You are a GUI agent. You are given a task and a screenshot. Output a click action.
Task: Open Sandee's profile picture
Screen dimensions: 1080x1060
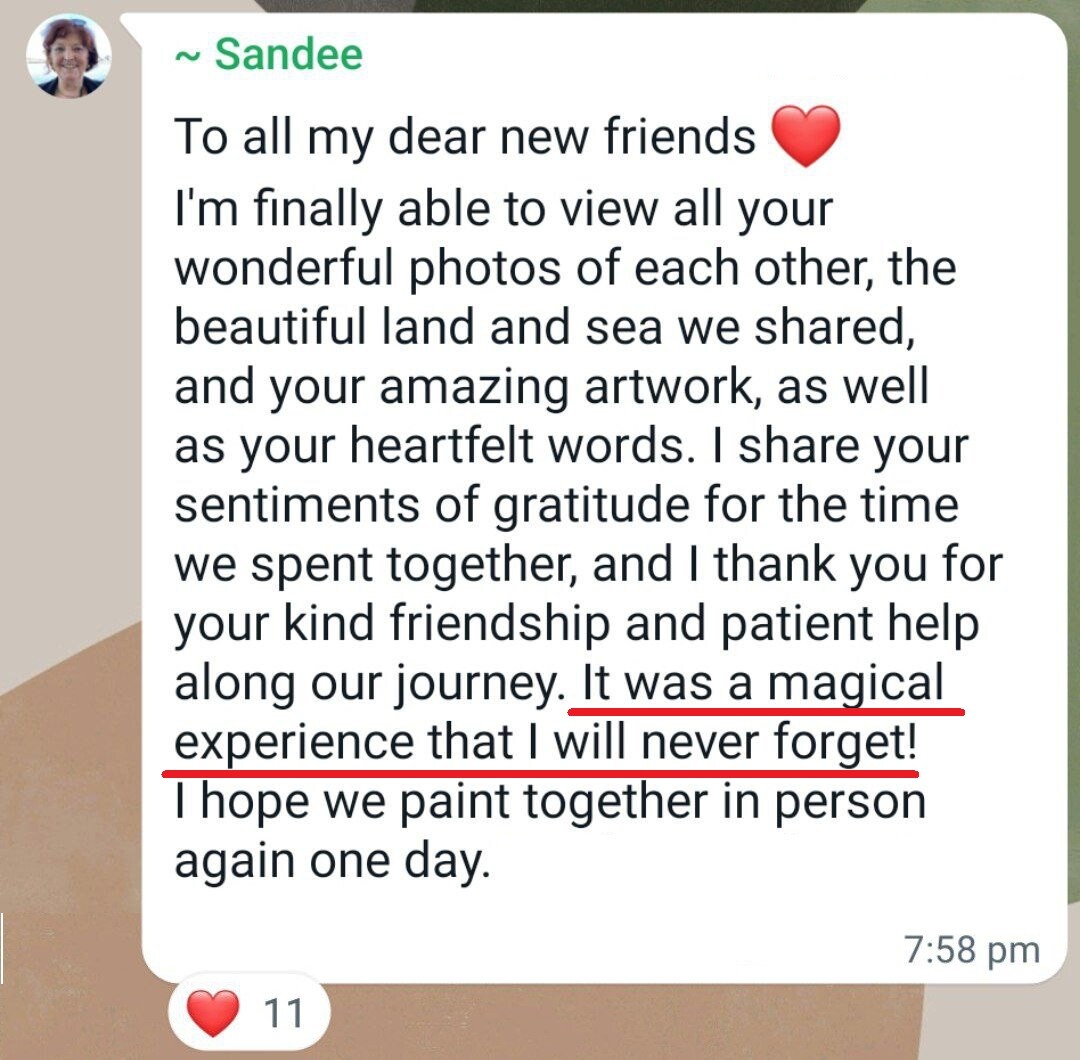[x=69, y=56]
